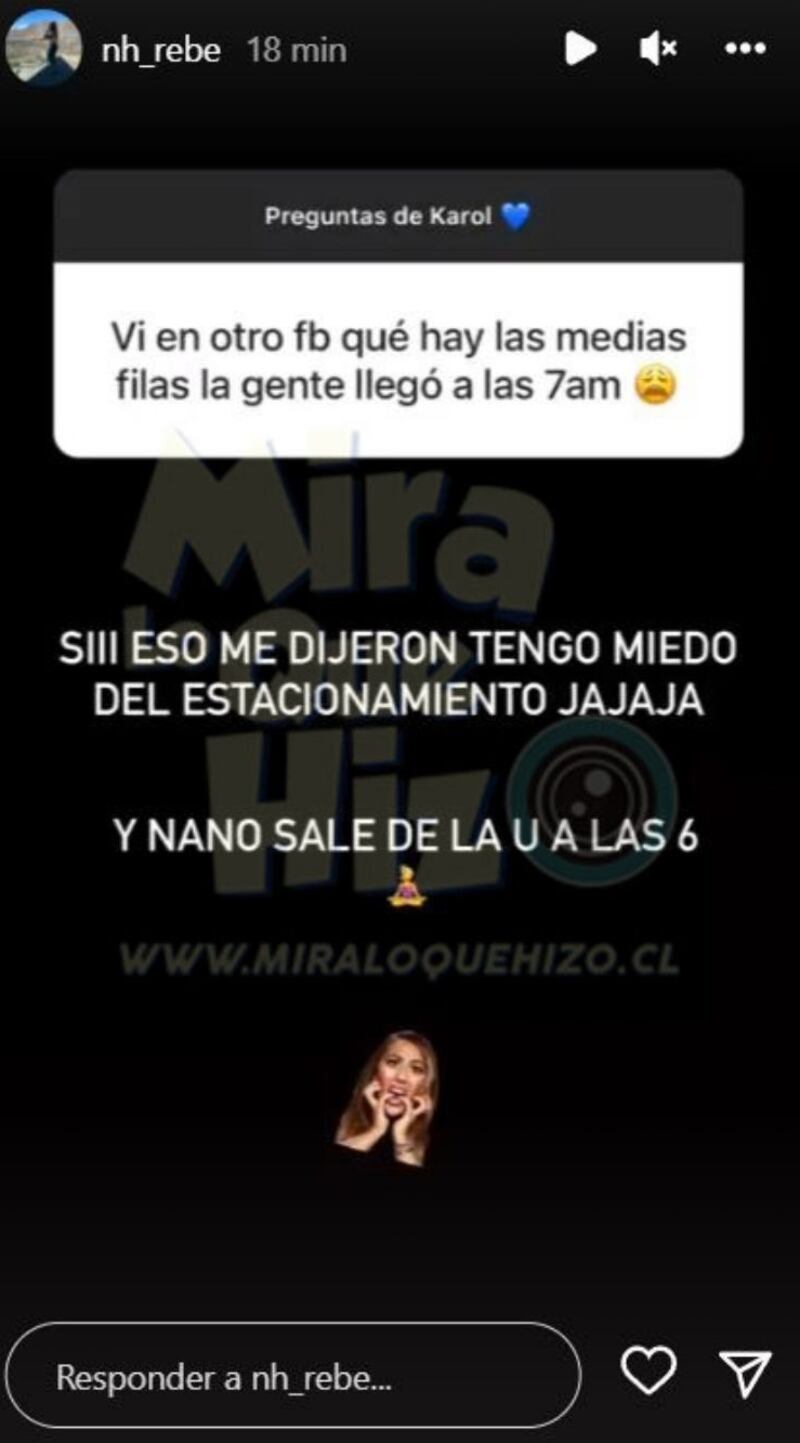Open nh_rebe's profile picture
The height and width of the screenshot is (1443, 800).
point(43,47)
